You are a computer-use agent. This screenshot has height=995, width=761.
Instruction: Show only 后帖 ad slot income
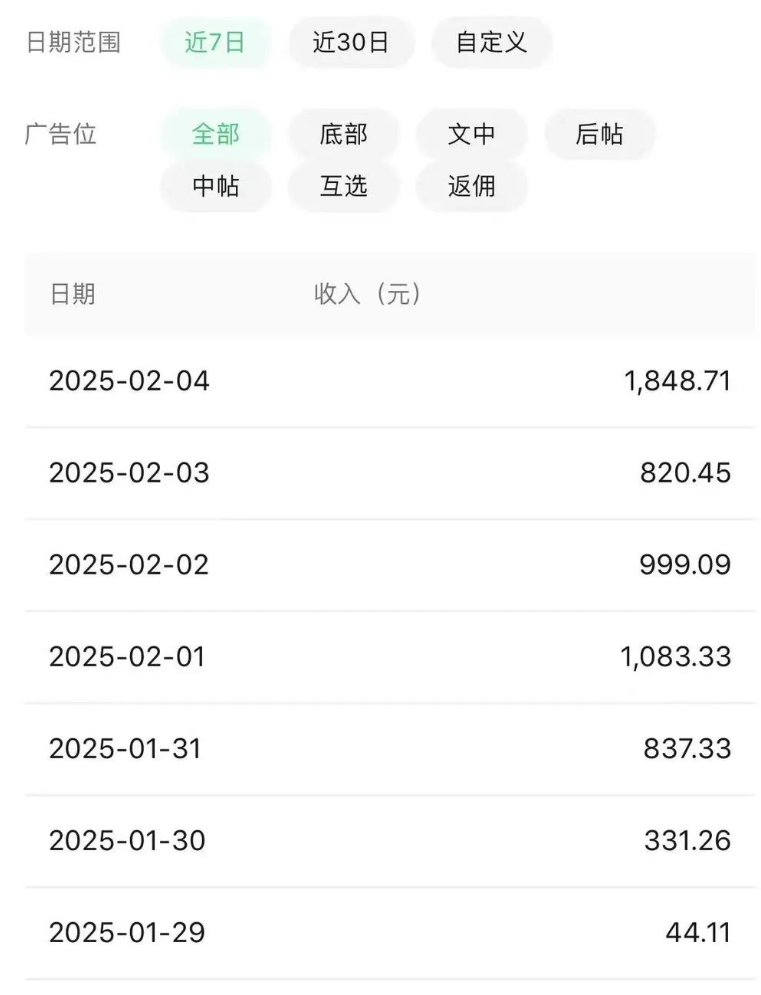pos(600,134)
